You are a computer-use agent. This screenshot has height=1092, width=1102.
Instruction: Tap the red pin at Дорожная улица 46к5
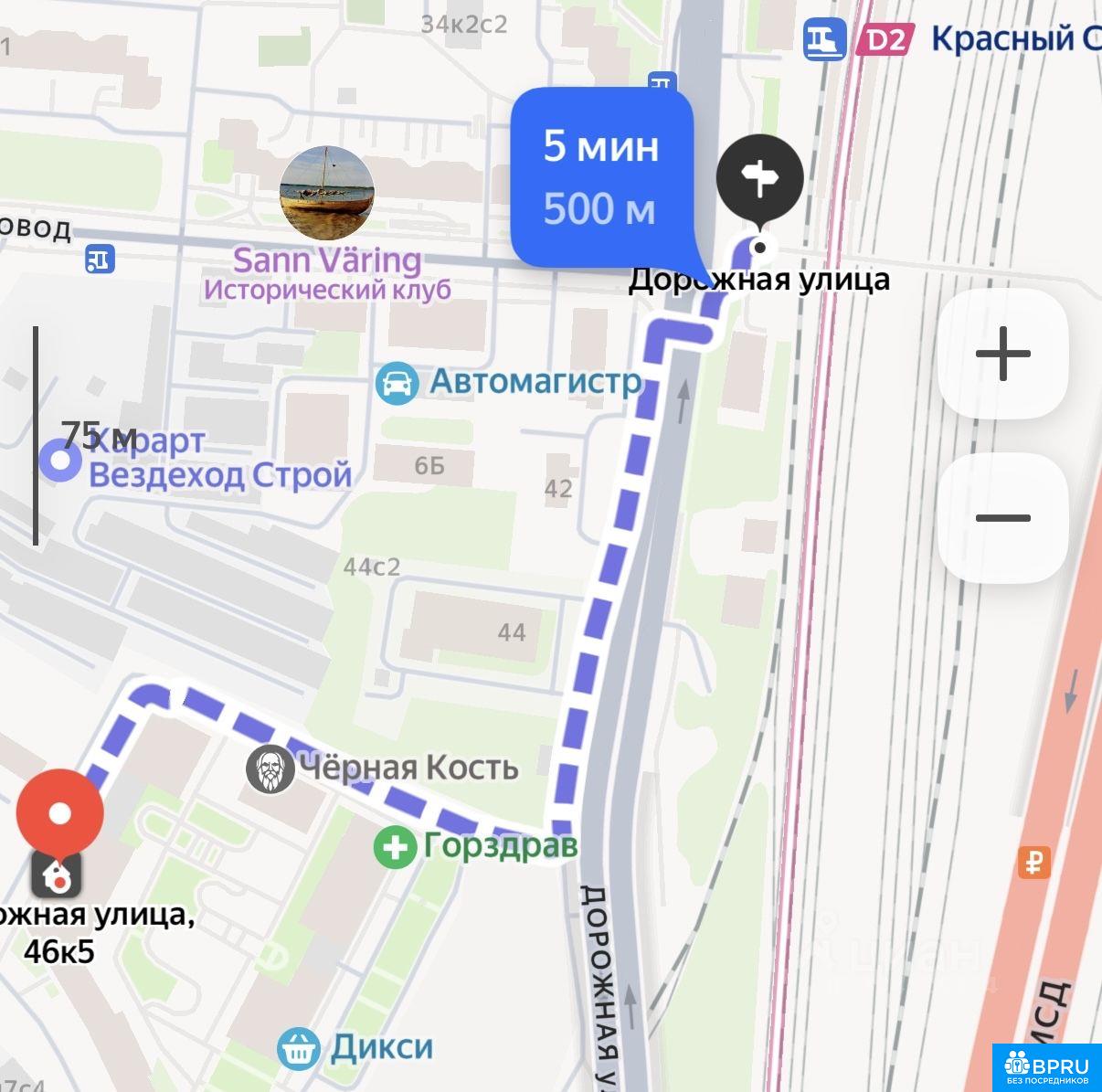60,811
